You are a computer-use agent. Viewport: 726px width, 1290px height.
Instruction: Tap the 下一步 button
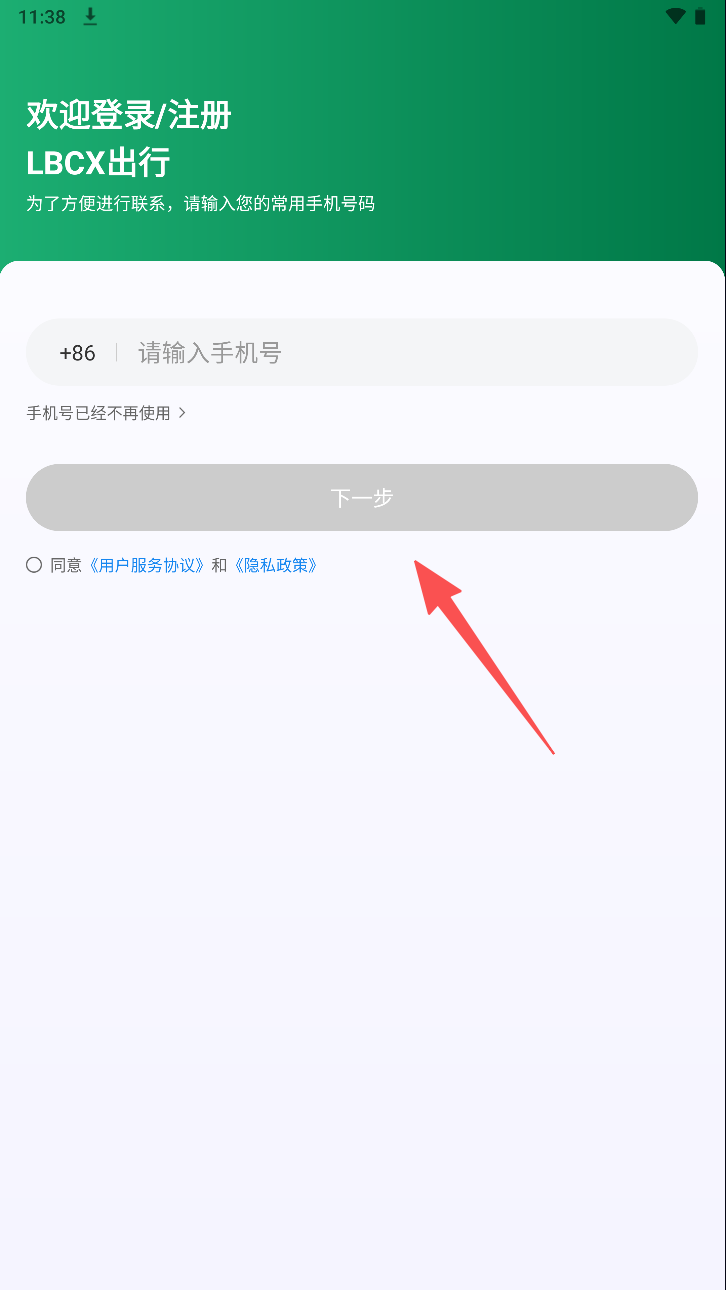pyautogui.click(x=361, y=497)
